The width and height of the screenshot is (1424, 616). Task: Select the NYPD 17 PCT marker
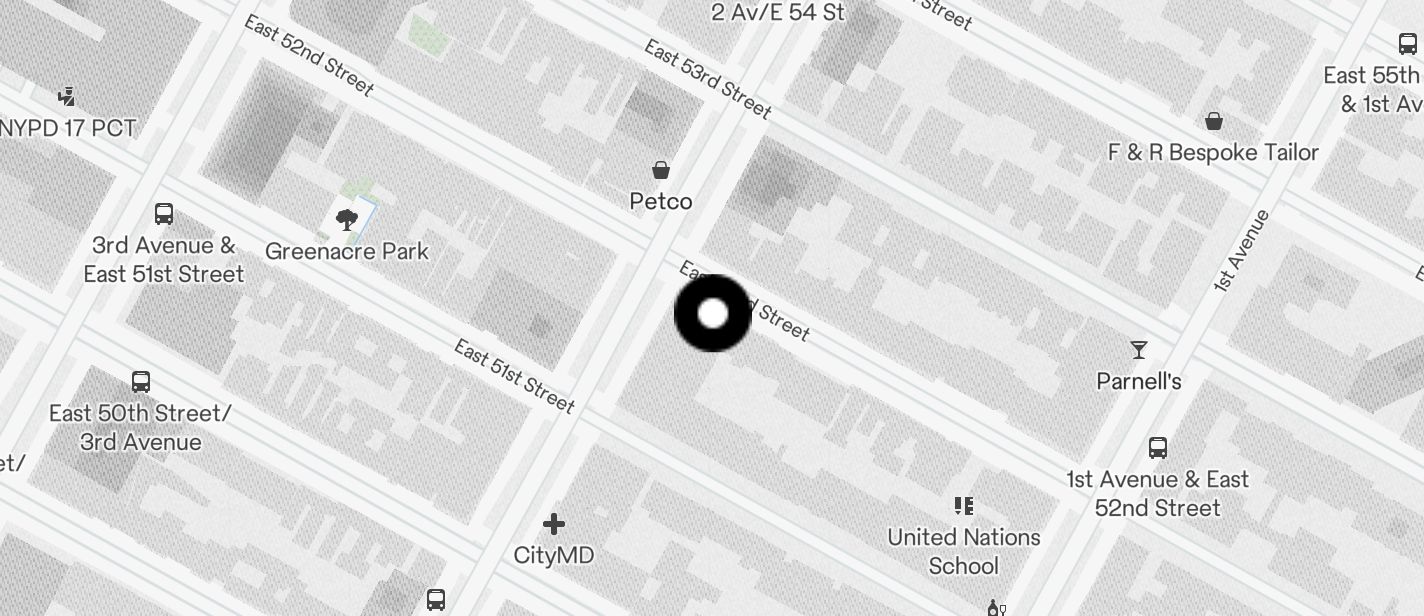point(67,97)
